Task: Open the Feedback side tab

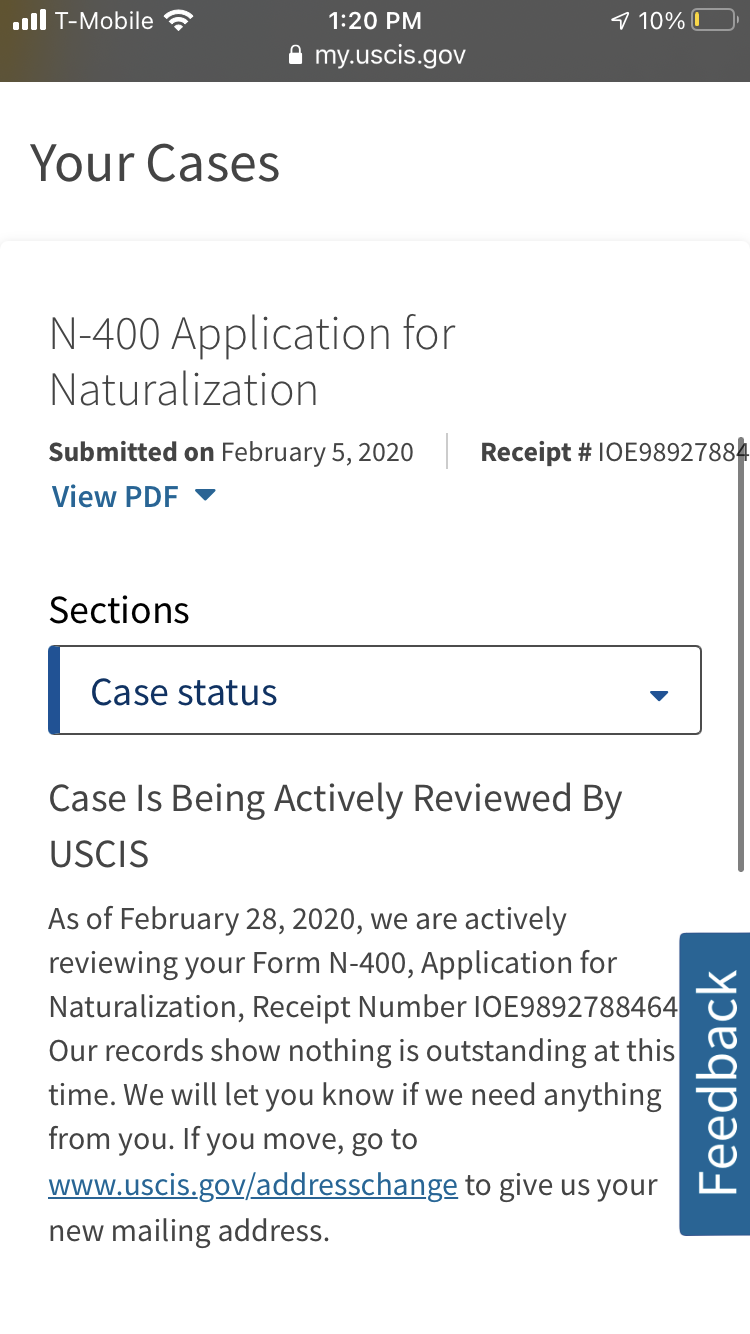Action: tap(715, 1084)
